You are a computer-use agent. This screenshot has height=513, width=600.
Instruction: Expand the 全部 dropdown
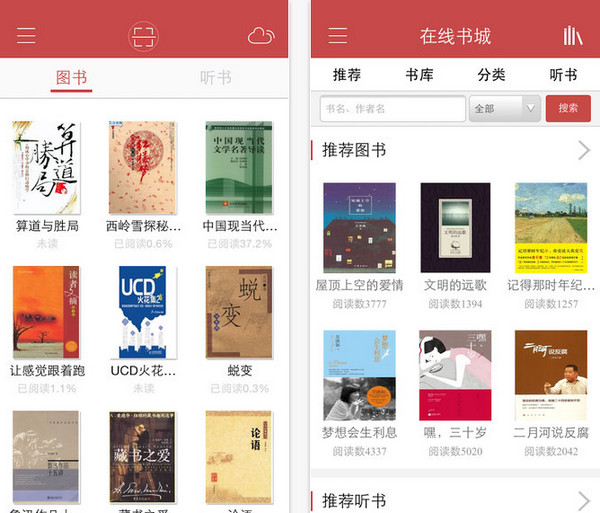(x=504, y=108)
